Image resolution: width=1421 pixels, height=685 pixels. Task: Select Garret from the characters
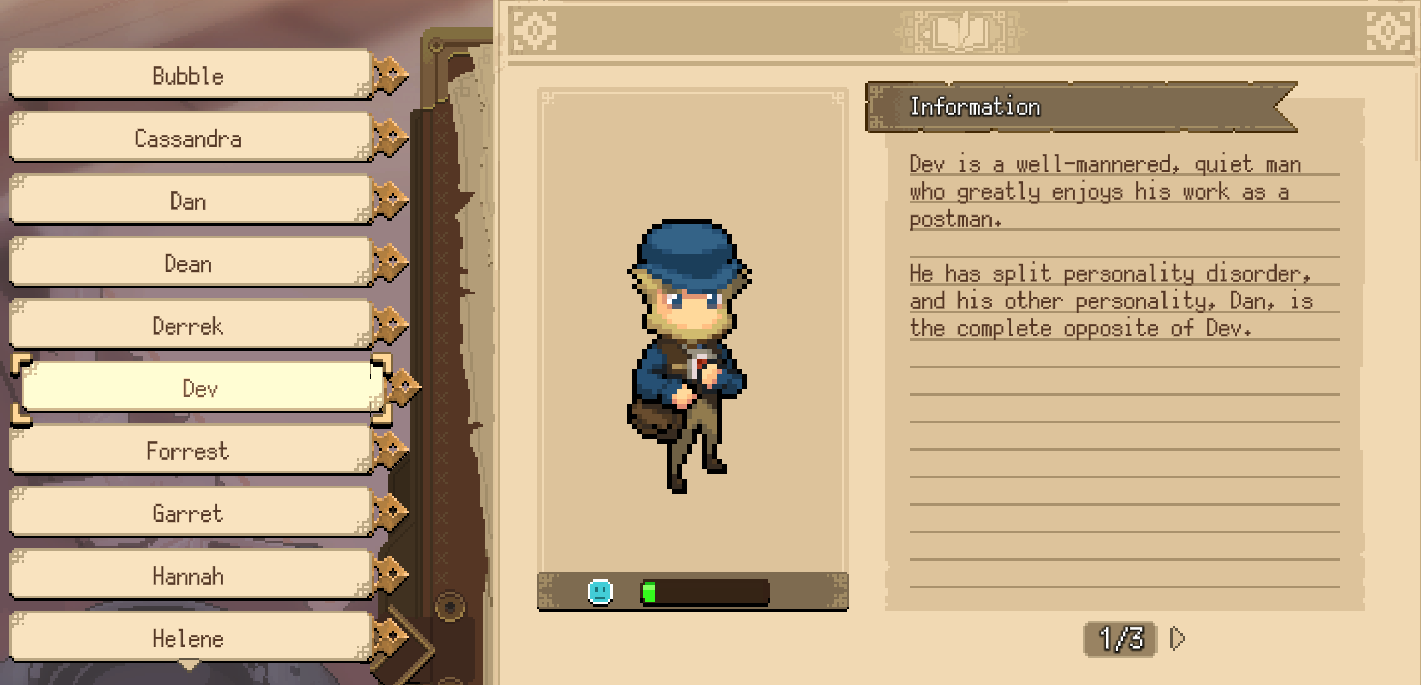[x=190, y=514]
